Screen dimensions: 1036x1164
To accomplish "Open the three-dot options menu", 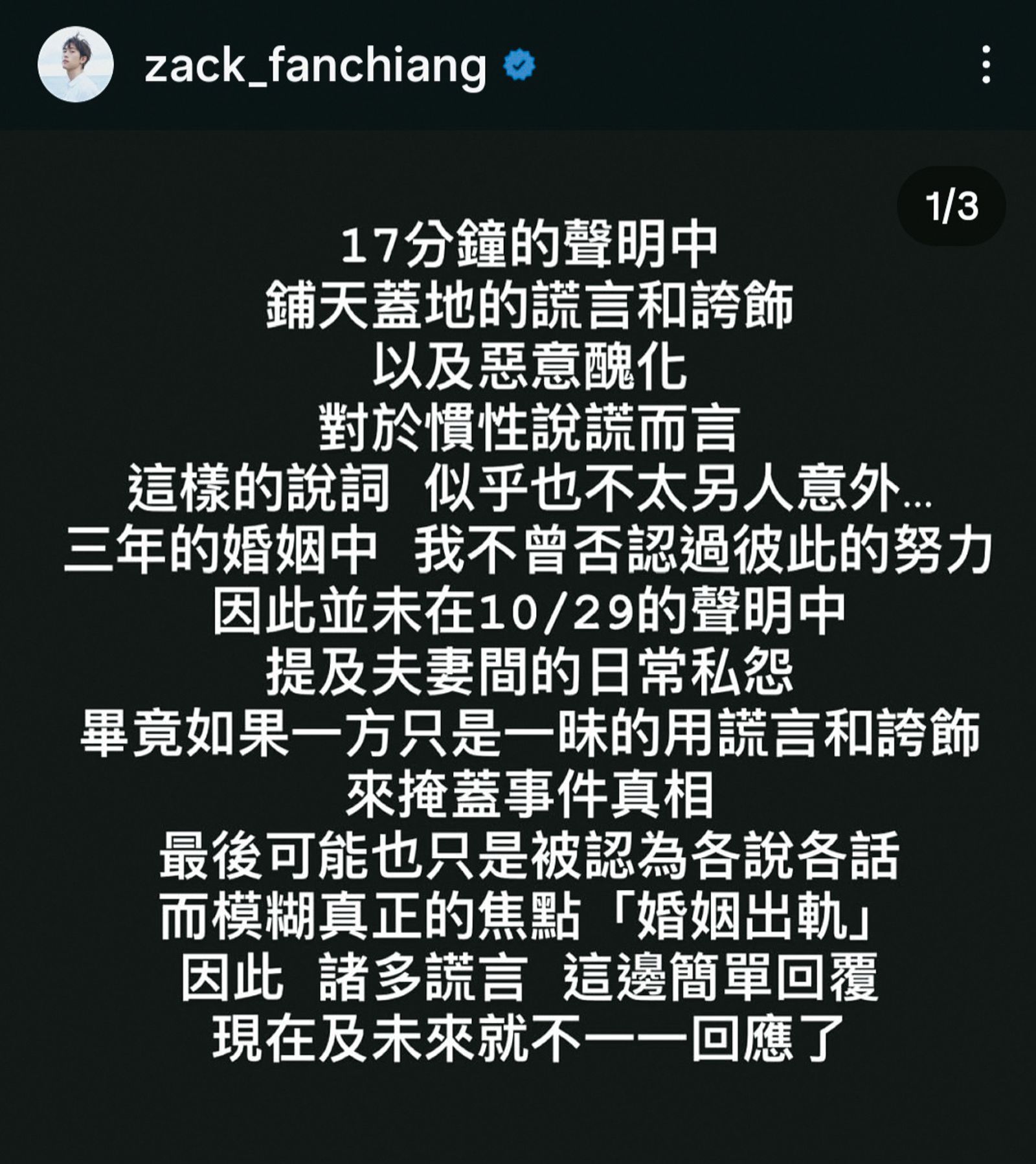I will tap(987, 64).
